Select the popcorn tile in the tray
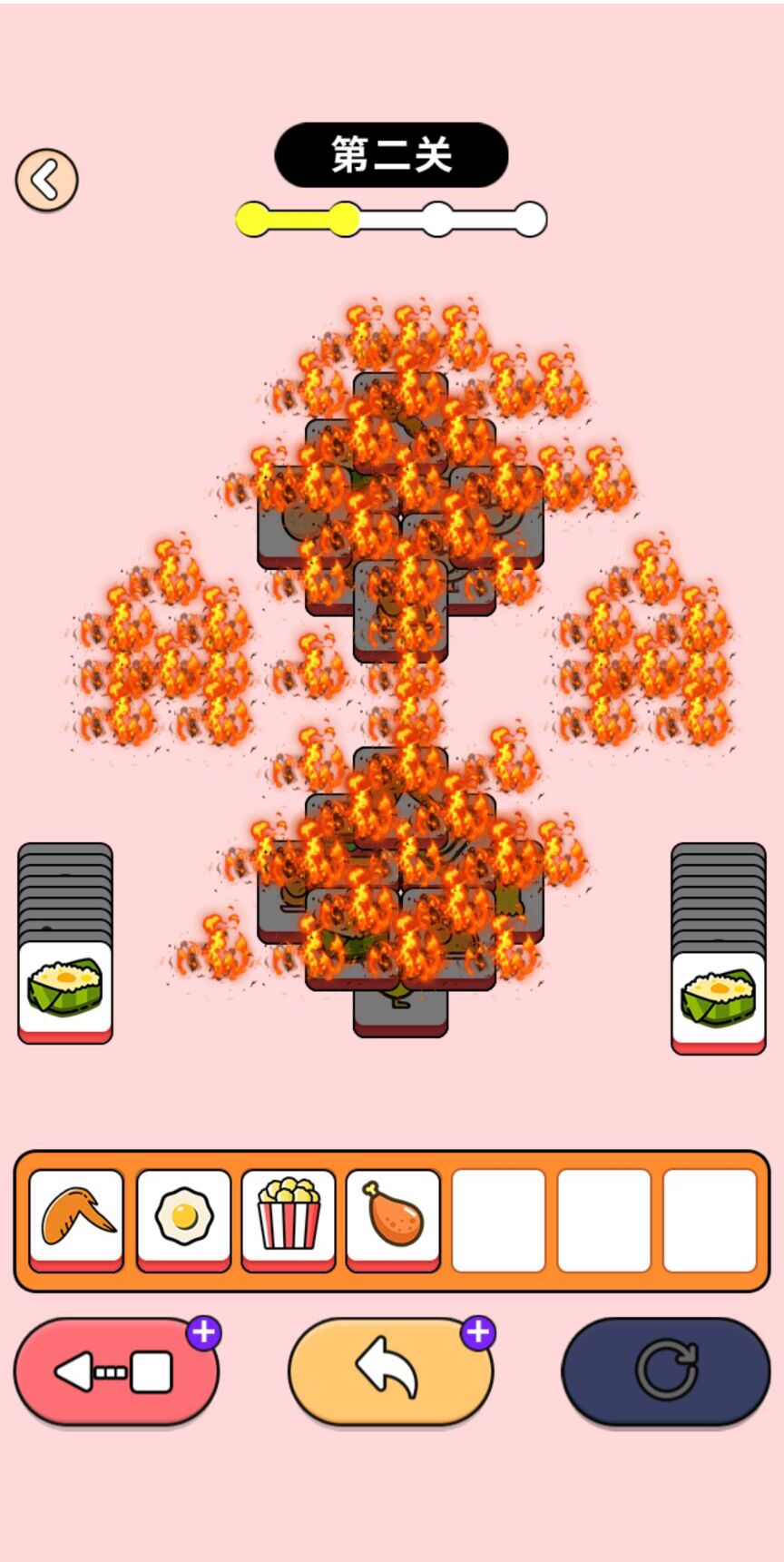The height and width of the screenshot is (1562, 784). [289, 1219]
